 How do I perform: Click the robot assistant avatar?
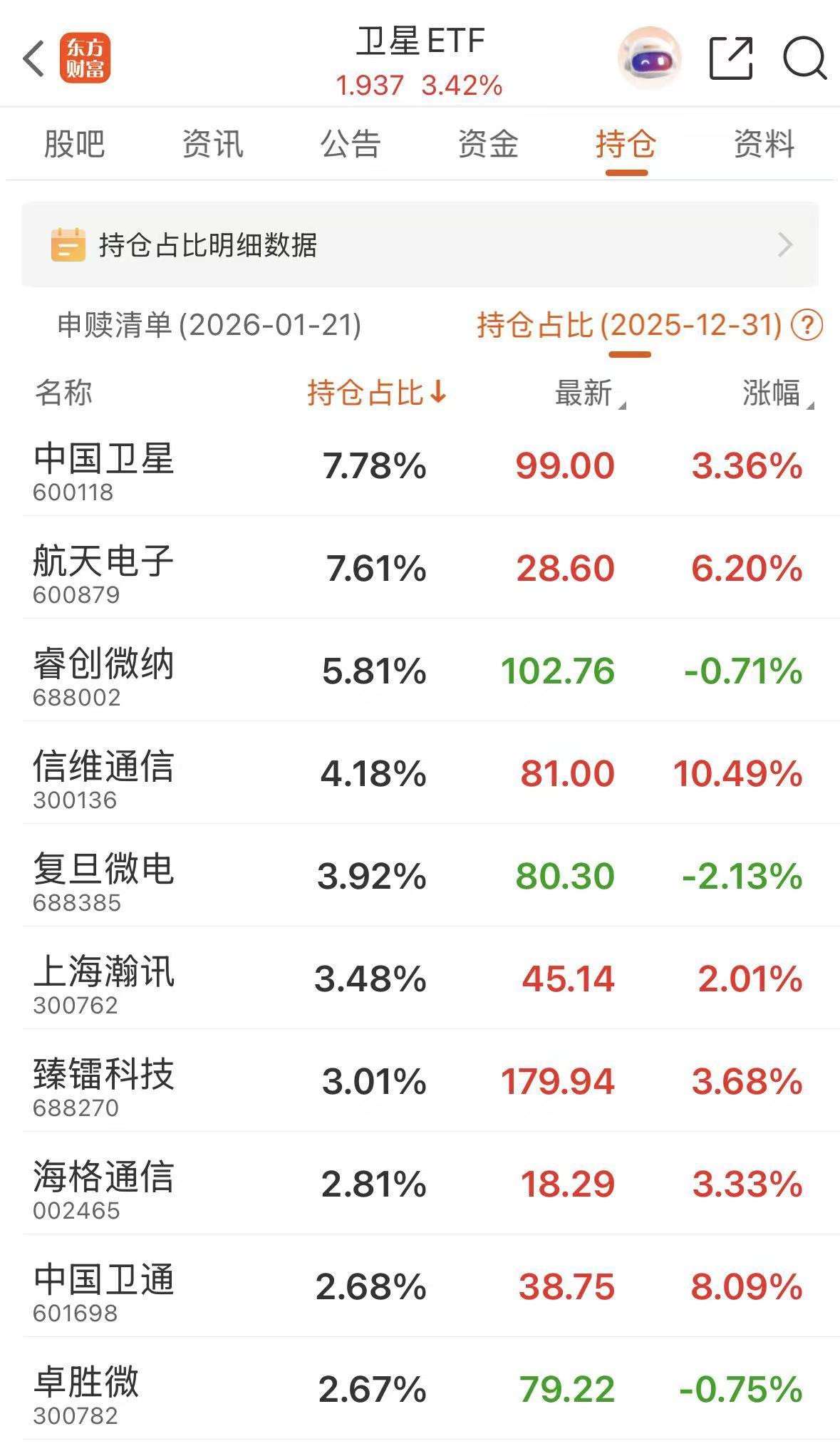click(649, 57)
